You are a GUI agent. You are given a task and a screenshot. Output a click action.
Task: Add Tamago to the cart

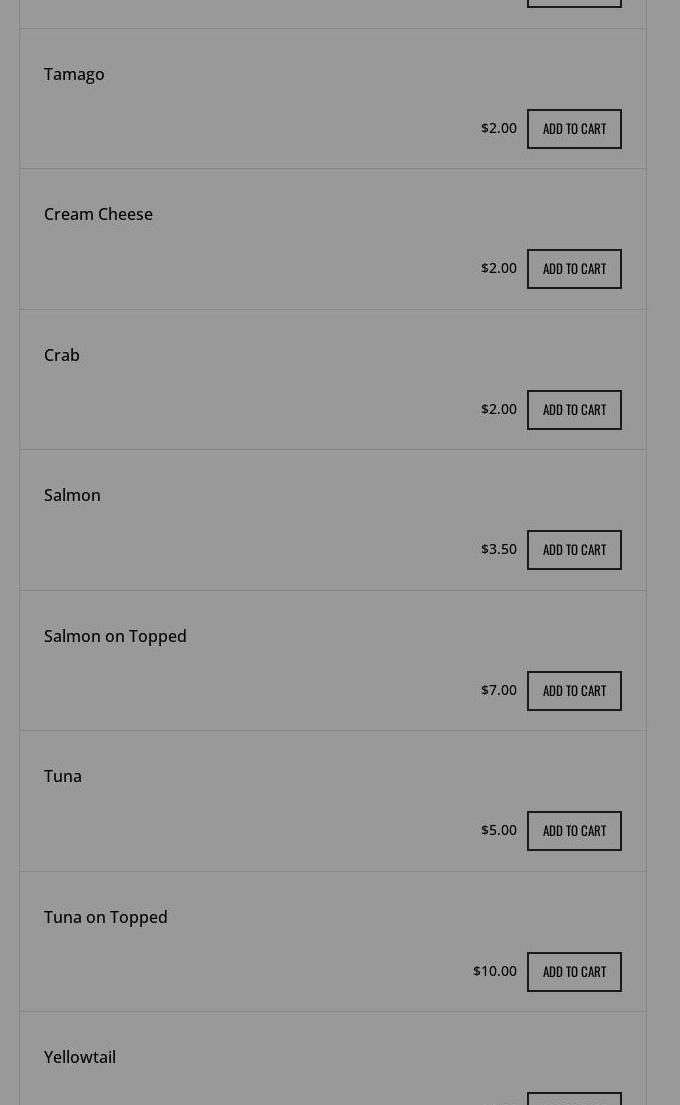(x=574, y=129)
